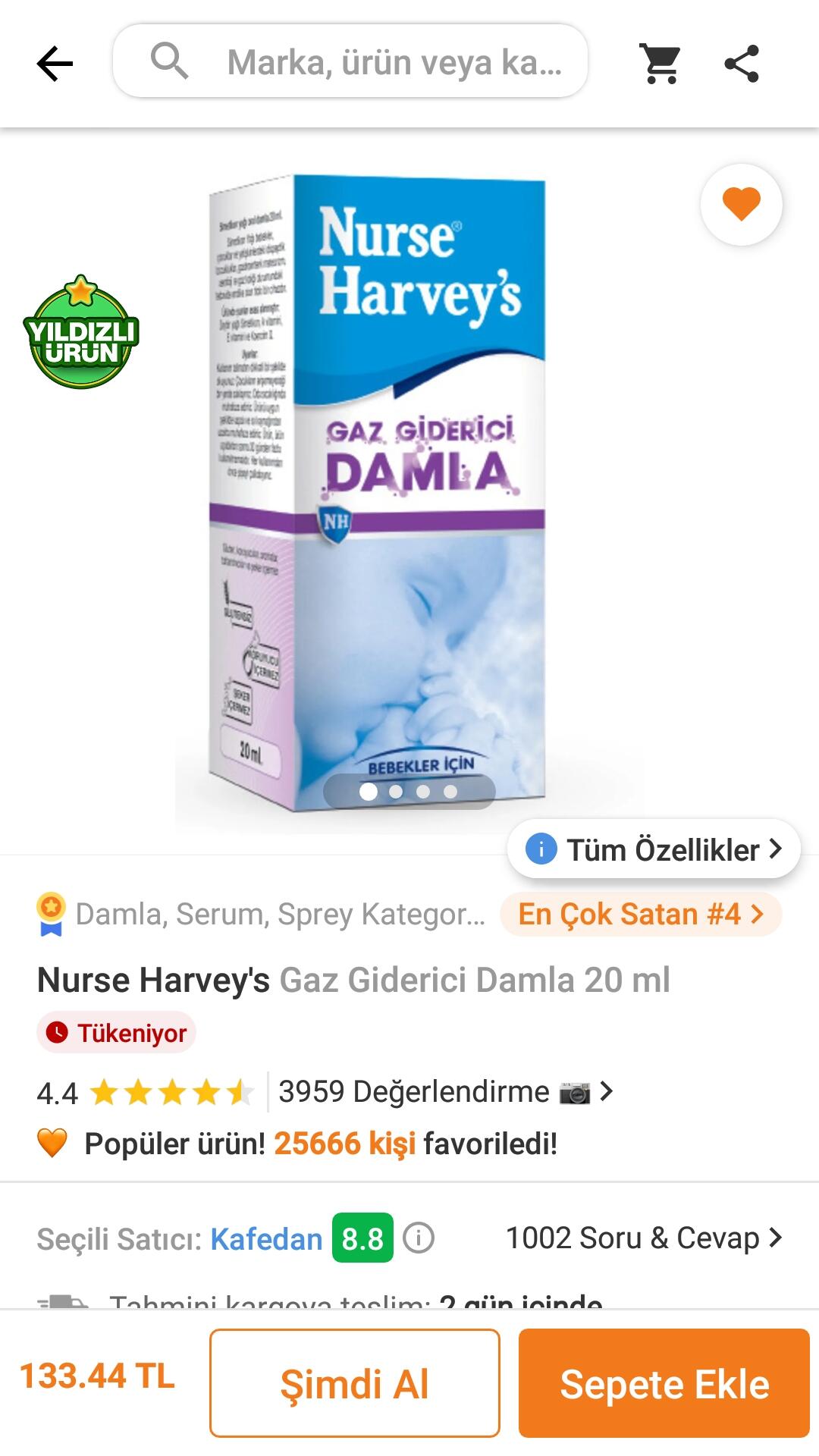
Task: Open 1002 Soru & Cevap
Action: [x=643, y=1238]
